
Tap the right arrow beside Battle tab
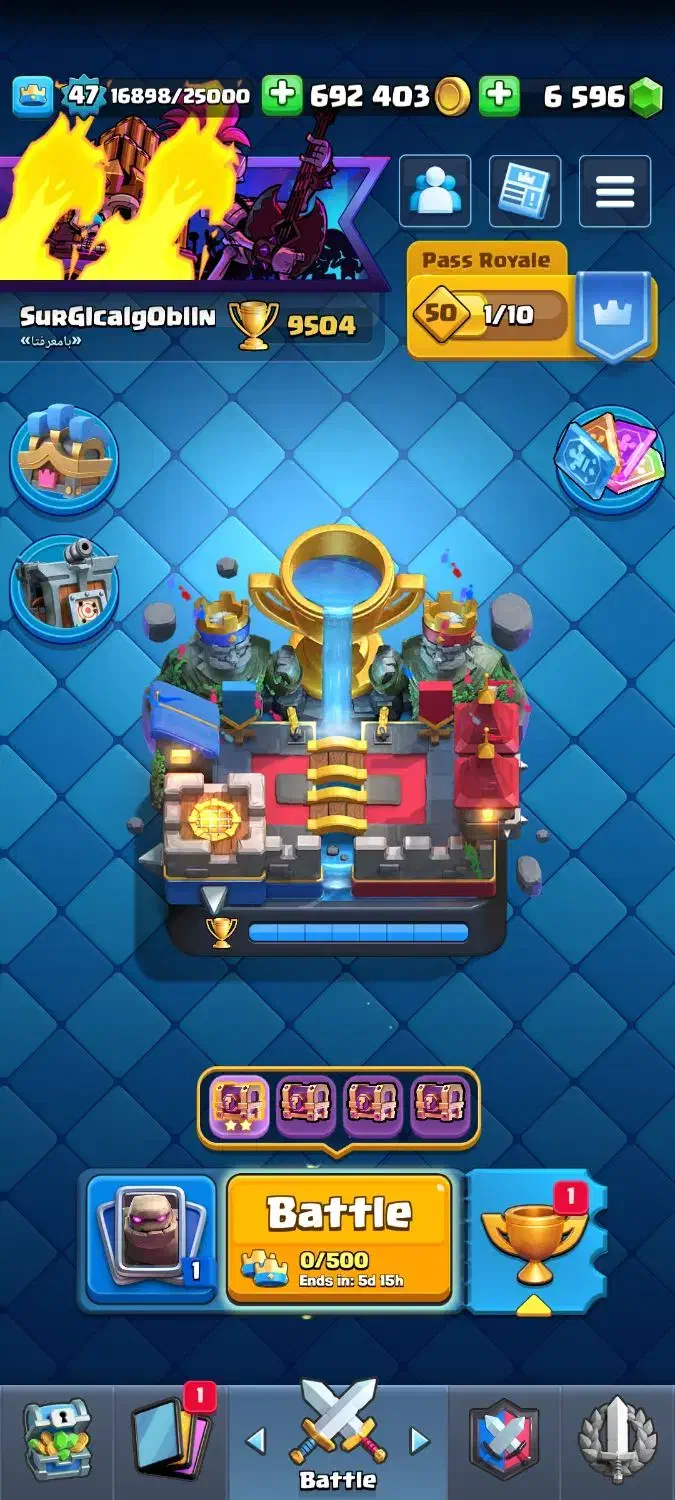point(420,1441)
